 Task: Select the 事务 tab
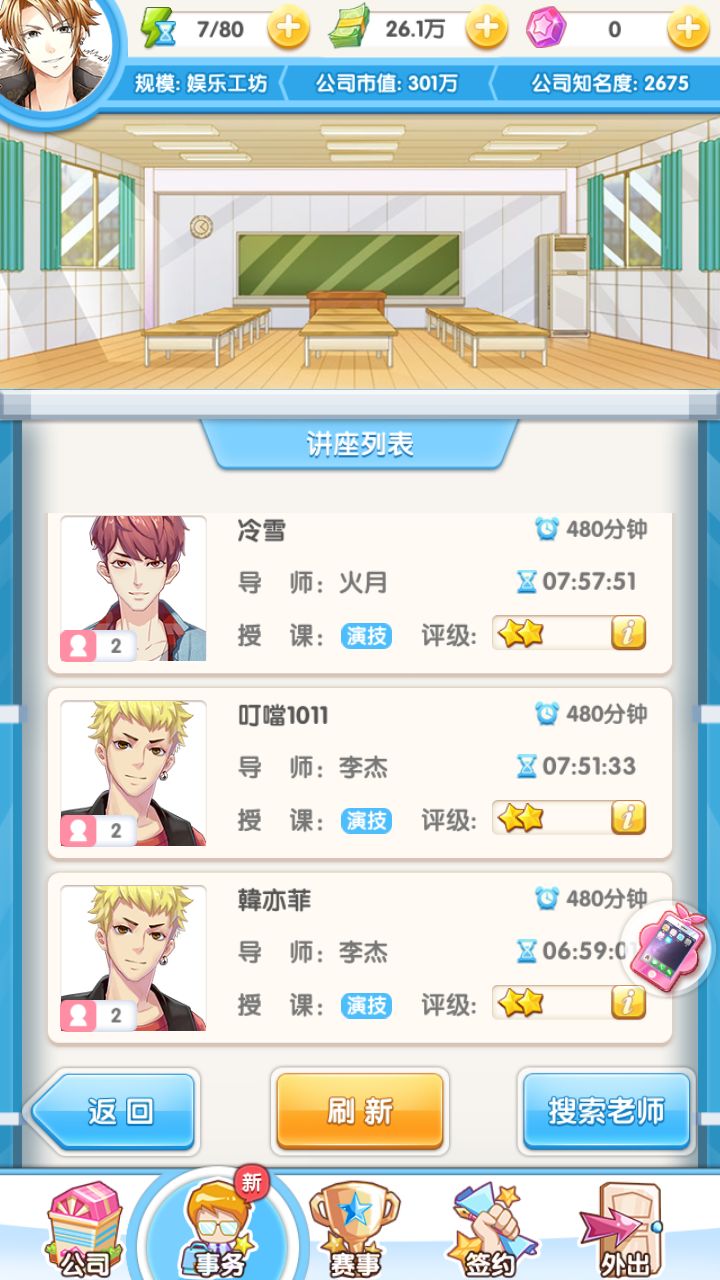coord(220,1230)
